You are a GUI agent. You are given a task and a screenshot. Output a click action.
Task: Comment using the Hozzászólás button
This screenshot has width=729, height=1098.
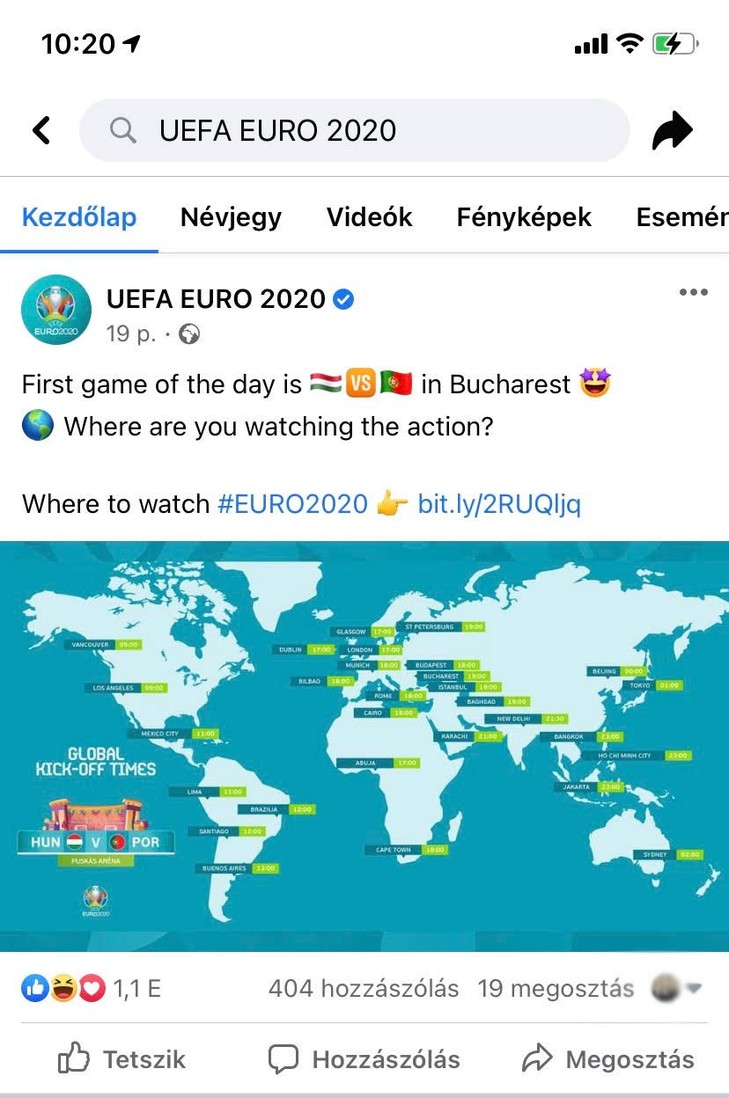point(364,1059)
